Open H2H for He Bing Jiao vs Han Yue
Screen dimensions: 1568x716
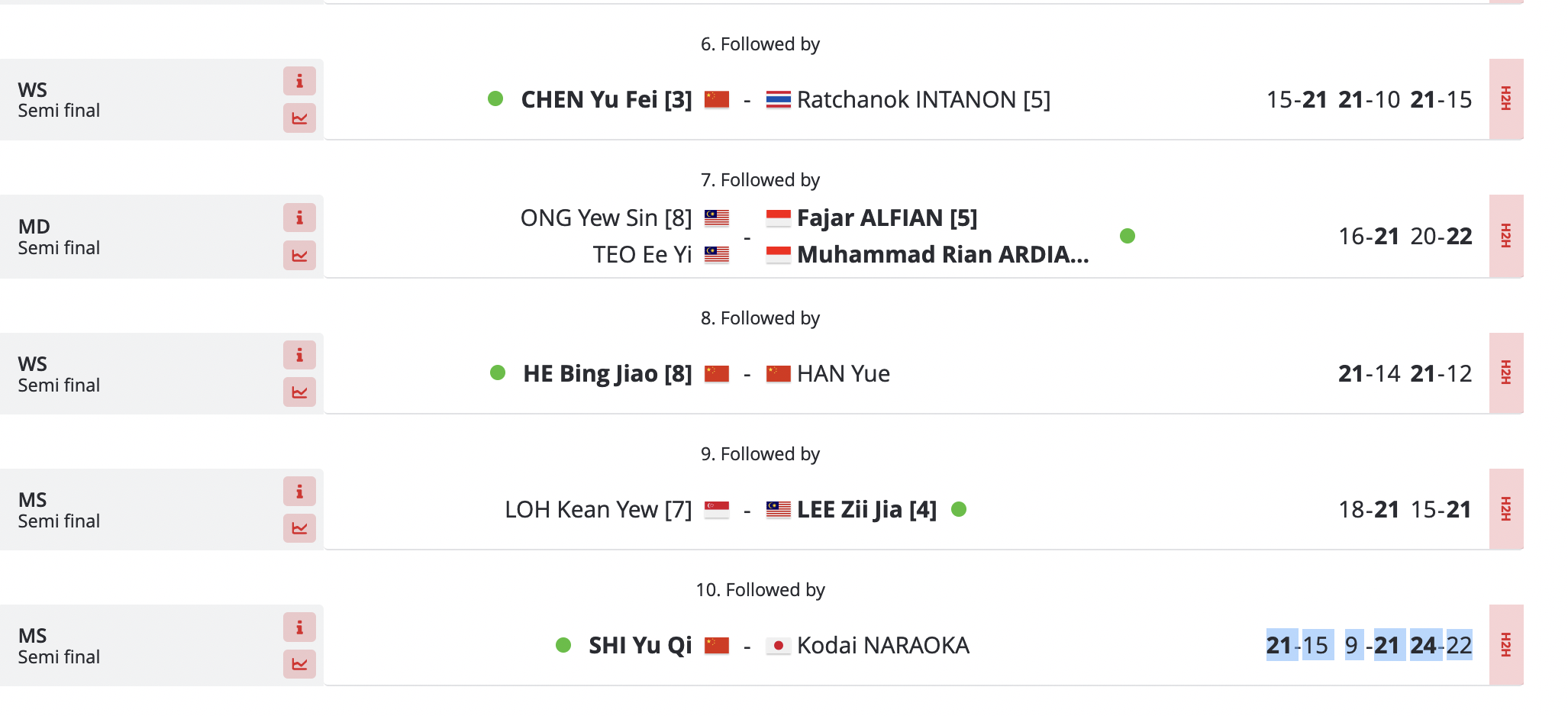pos(1505,373)
